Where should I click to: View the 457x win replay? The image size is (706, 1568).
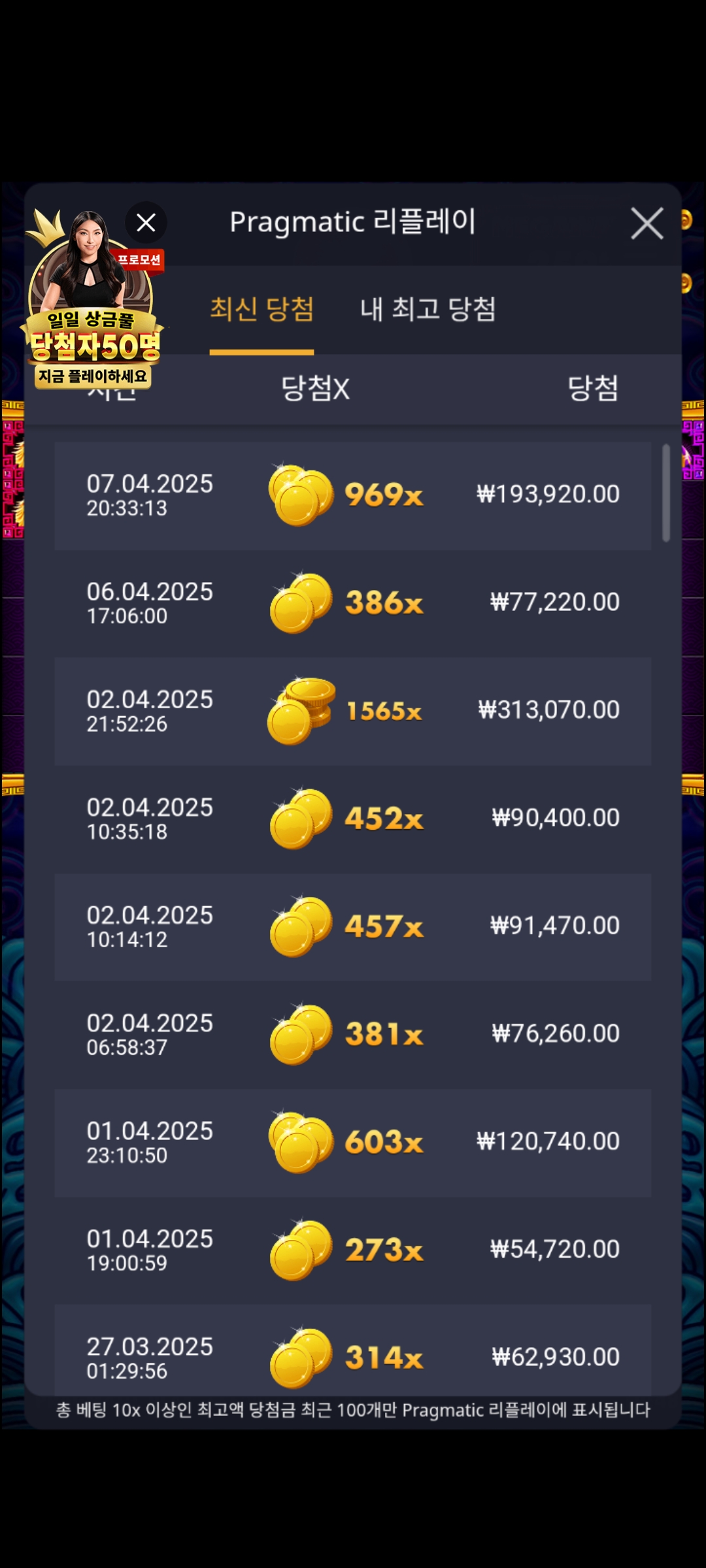tap(352, 926)
